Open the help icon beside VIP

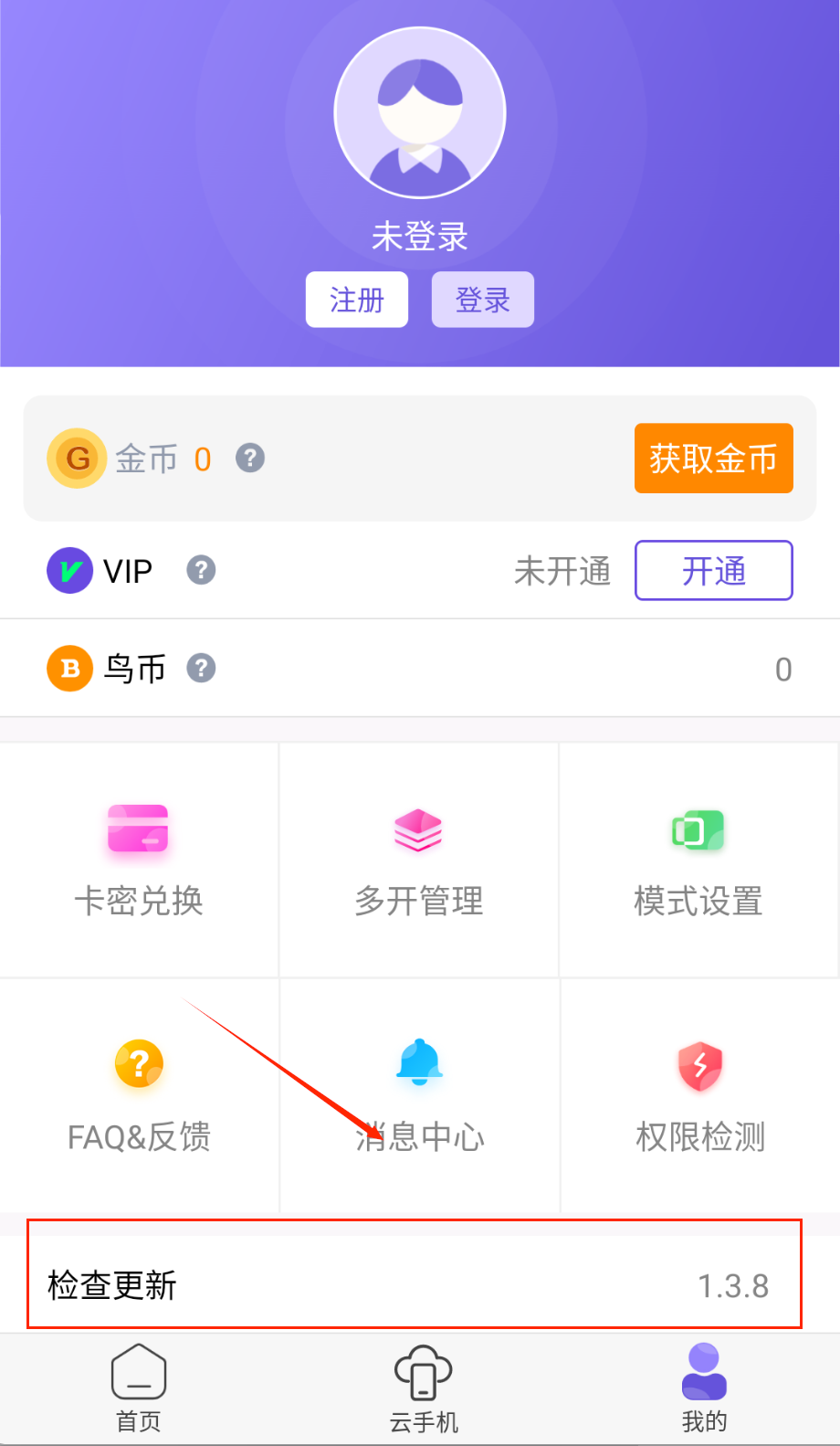[201, 571]
